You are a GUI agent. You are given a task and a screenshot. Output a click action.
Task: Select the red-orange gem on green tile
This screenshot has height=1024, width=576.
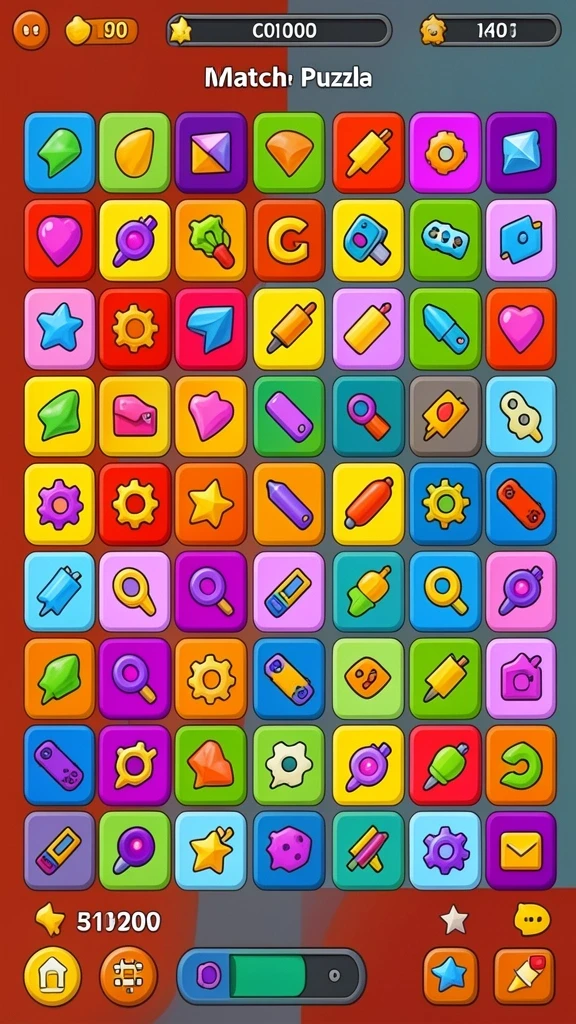[x=210, y=765]
